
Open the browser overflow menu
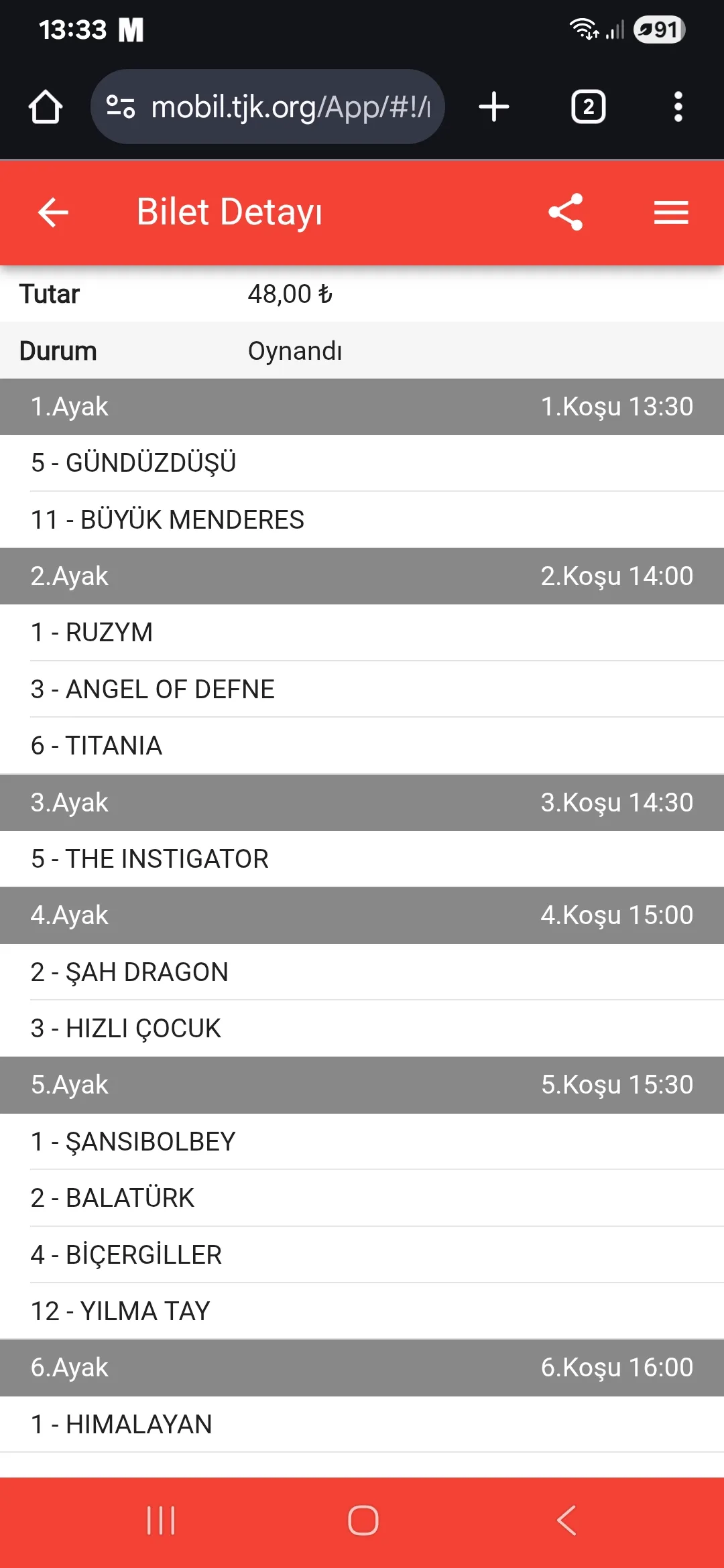[678, 107]
